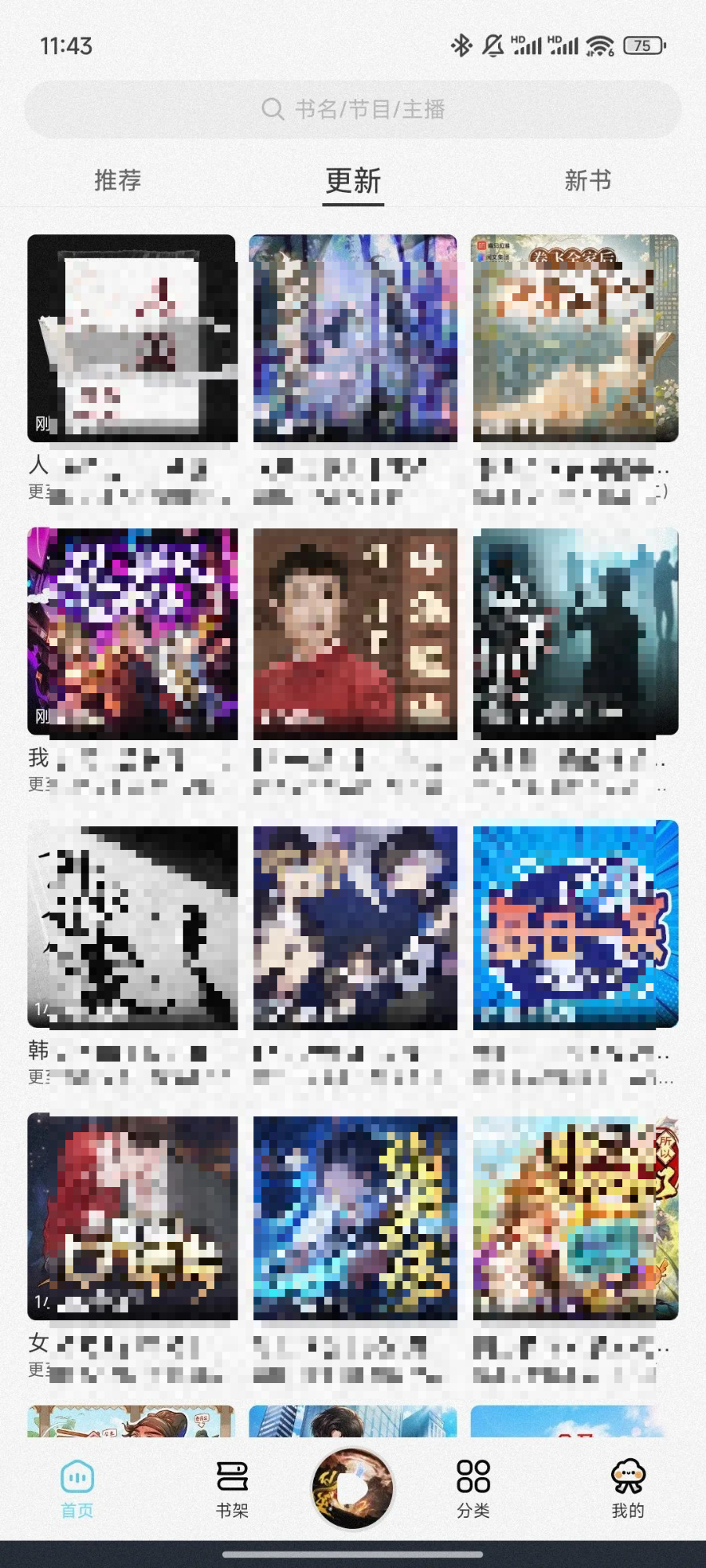Viewport: 706px width, 1568px height.
Task: Open the cover showing a person in red sweater
Action: (x=355, y=633)
